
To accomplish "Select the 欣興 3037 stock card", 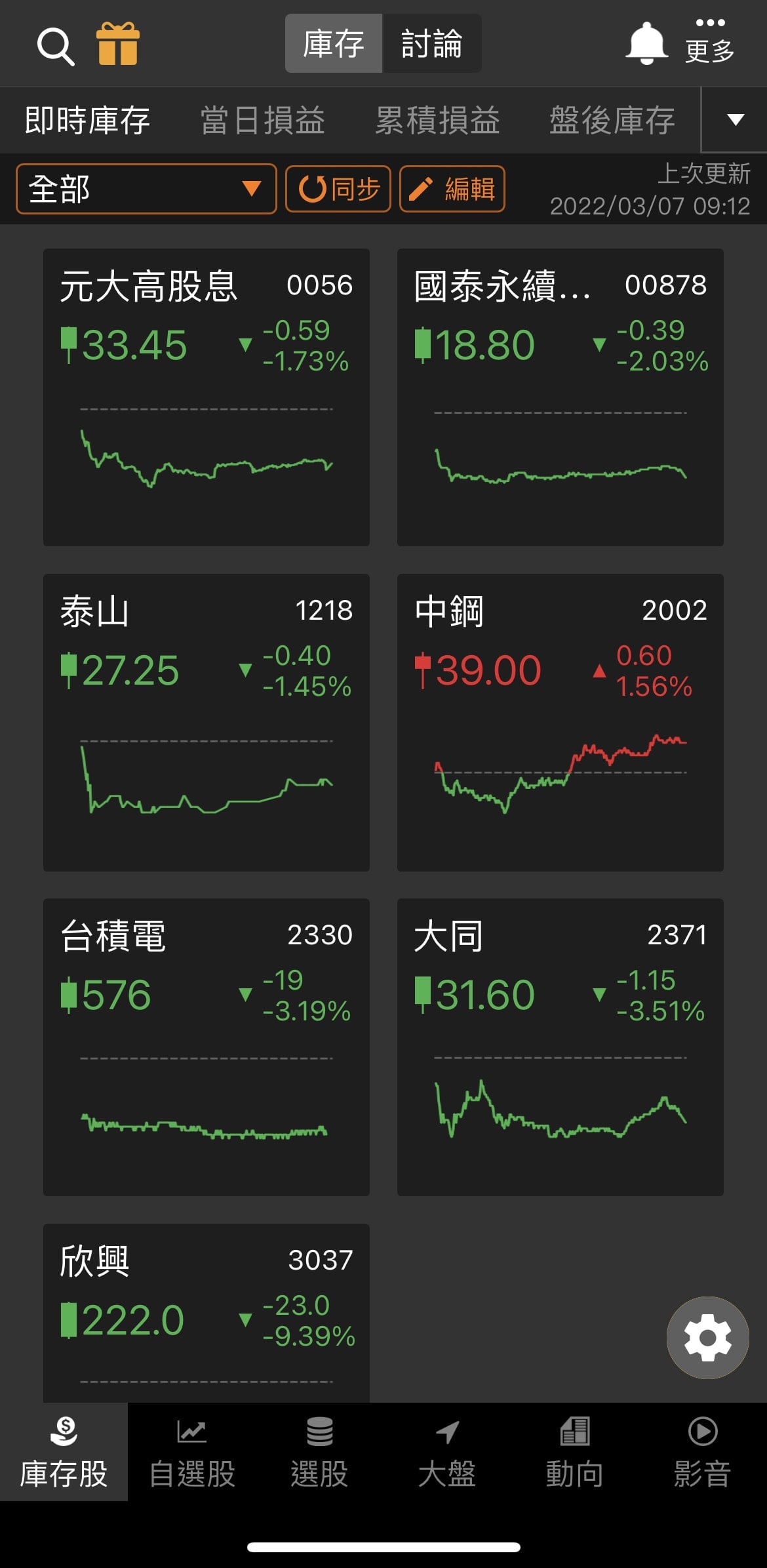I will (206, 1312).
